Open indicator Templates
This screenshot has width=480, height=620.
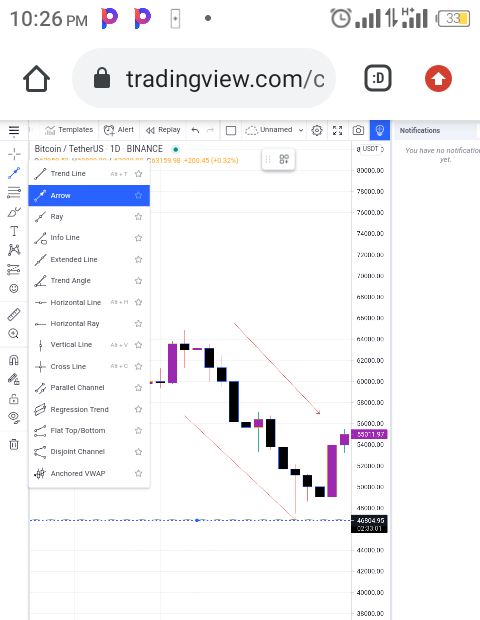click(69, 130)
